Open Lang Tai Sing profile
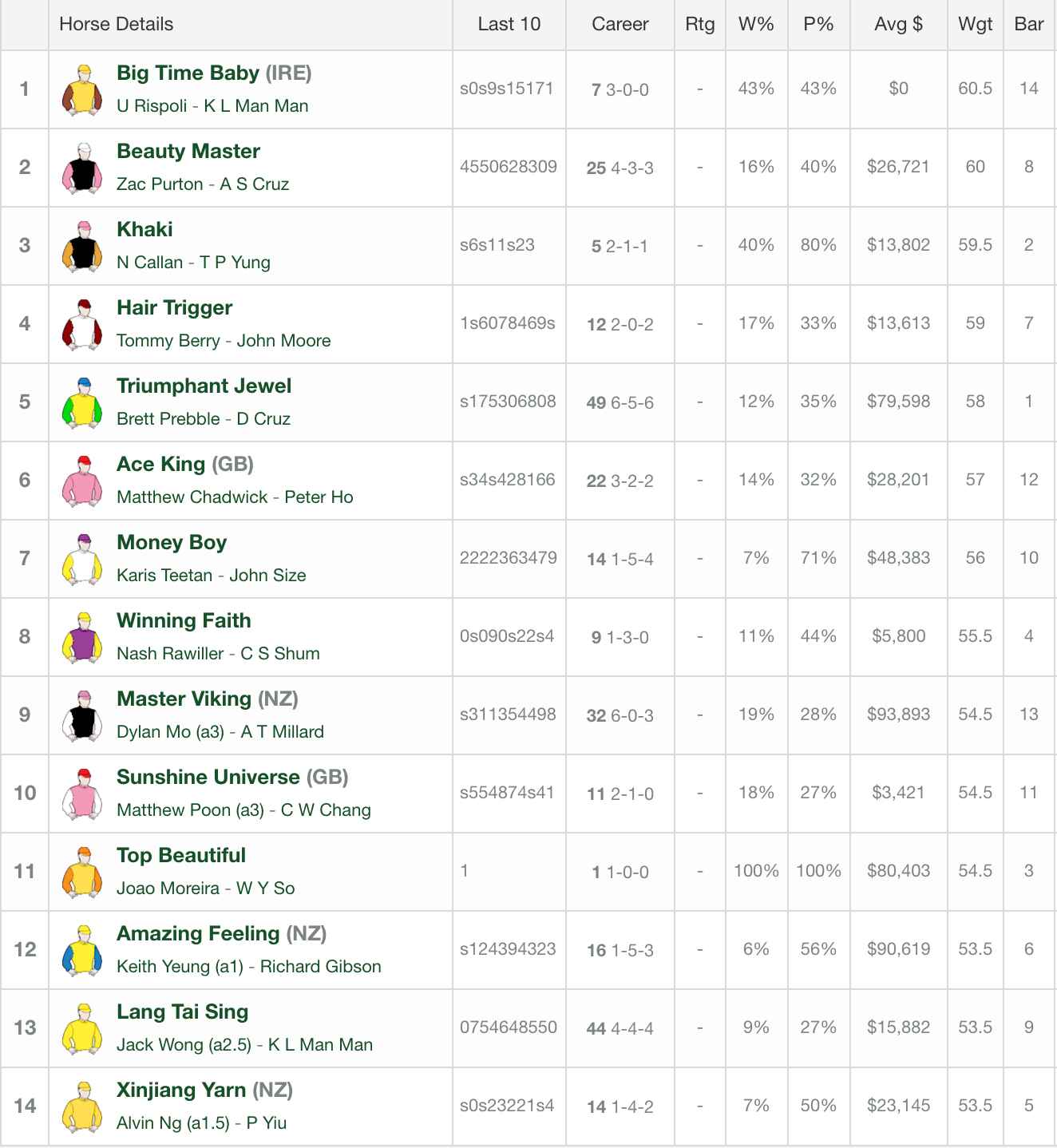Screen dimensions: 1057x1148 (182, 1012)
